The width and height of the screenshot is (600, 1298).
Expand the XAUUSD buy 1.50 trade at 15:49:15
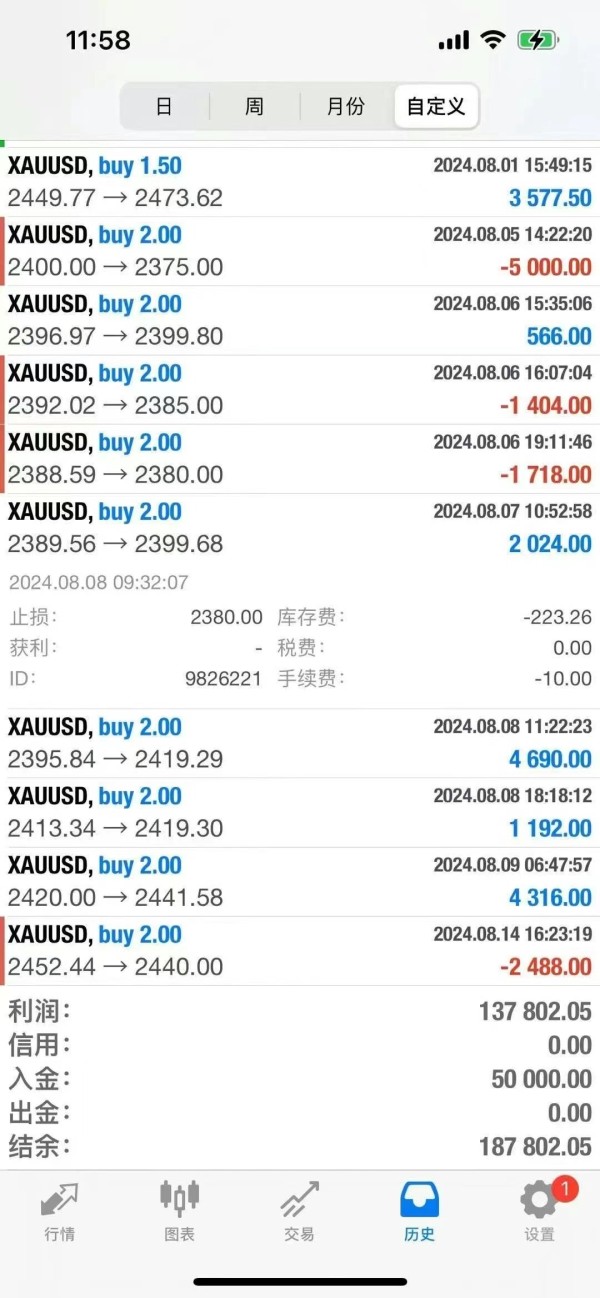click(300, 182)
